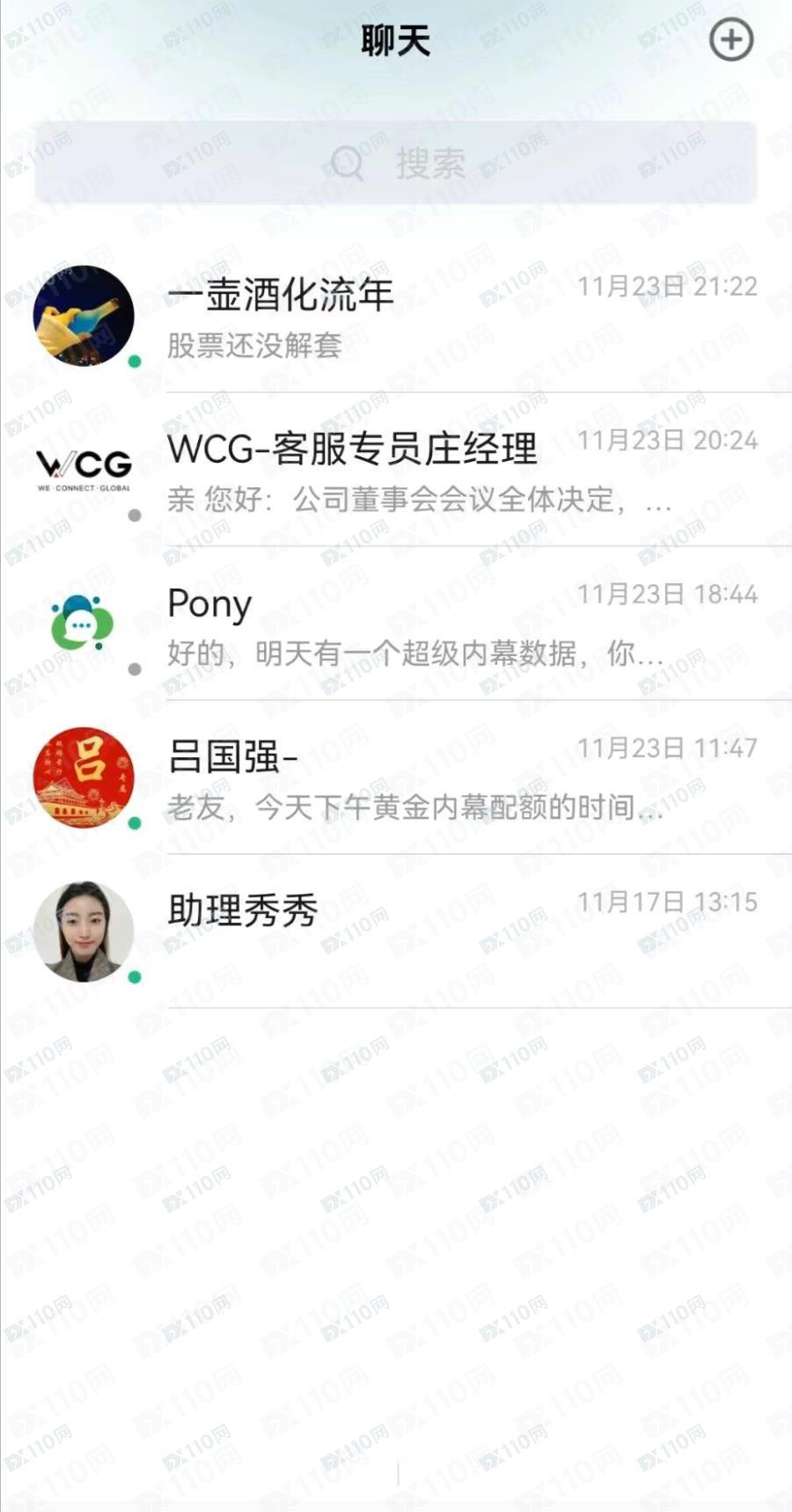This screenshot has height=1512, width=792.
Task: Open the chat with 吕国强-
Action: pos(396,778)
